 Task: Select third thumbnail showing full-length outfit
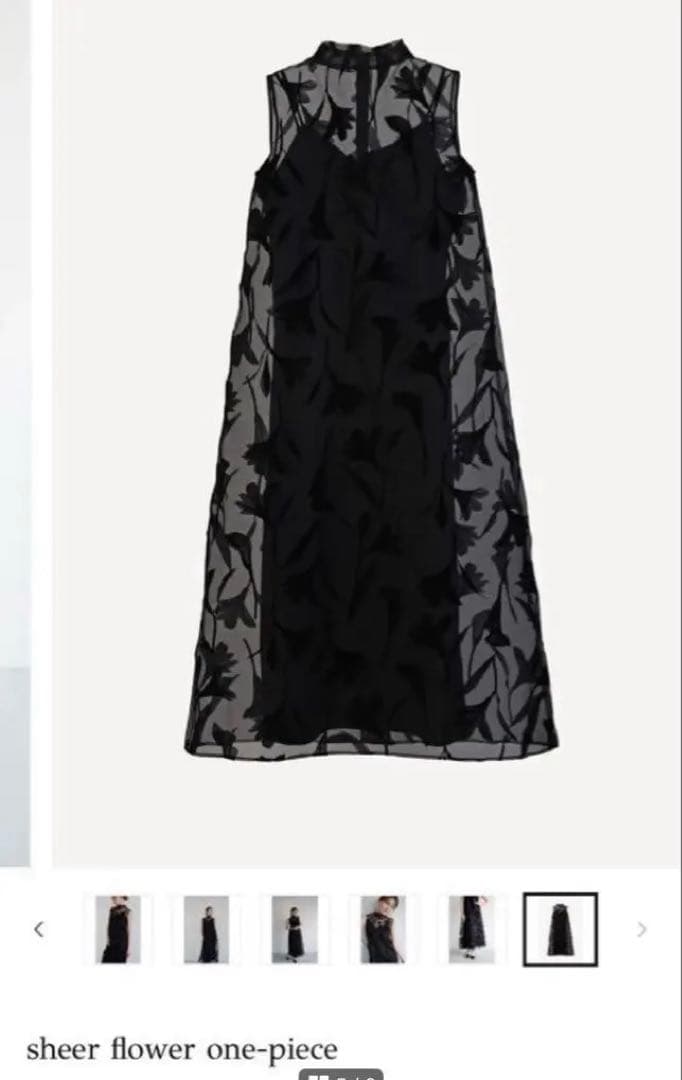tap(295, 929)
